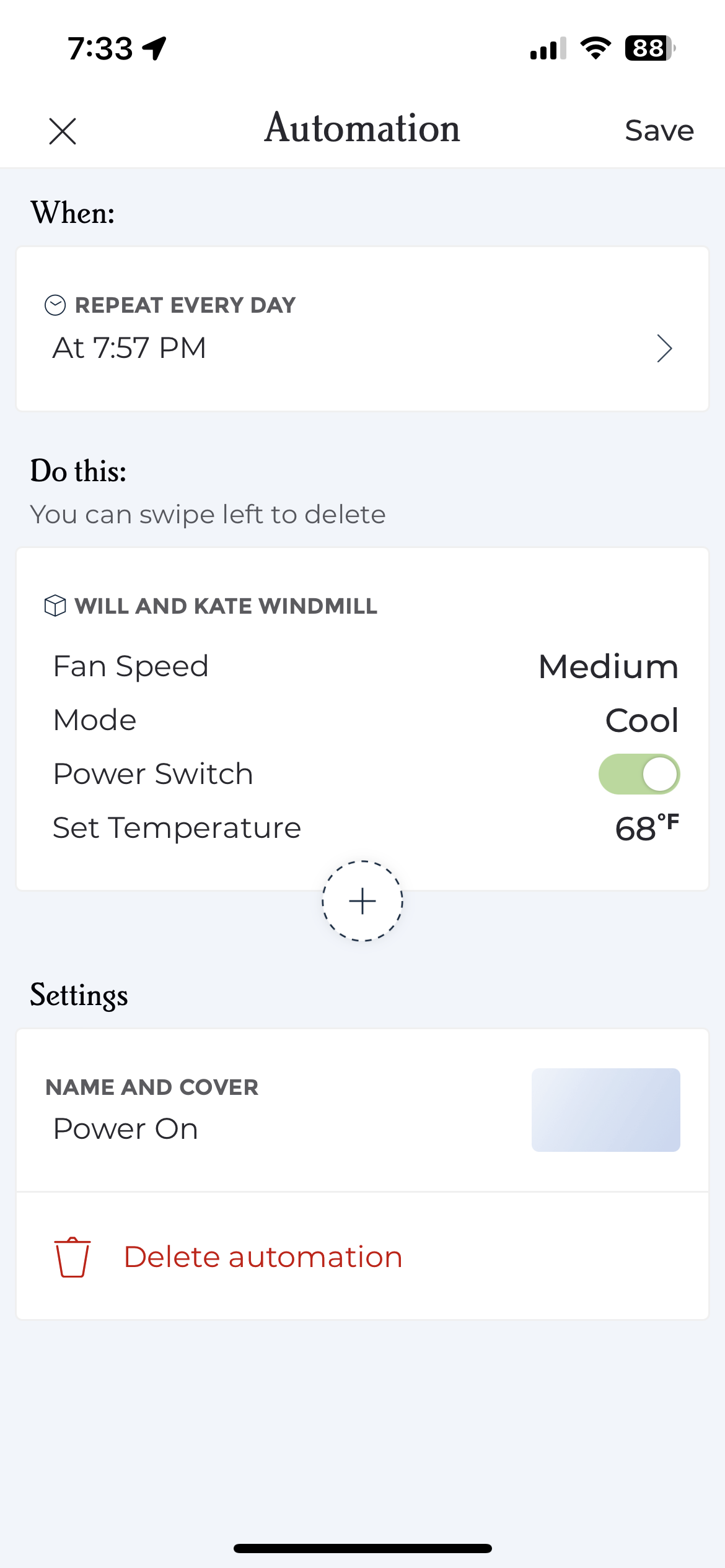Click the cube icon beside Will and Kate Windmill
This screenshot has height=1568, width=725.
pos(55,606)
